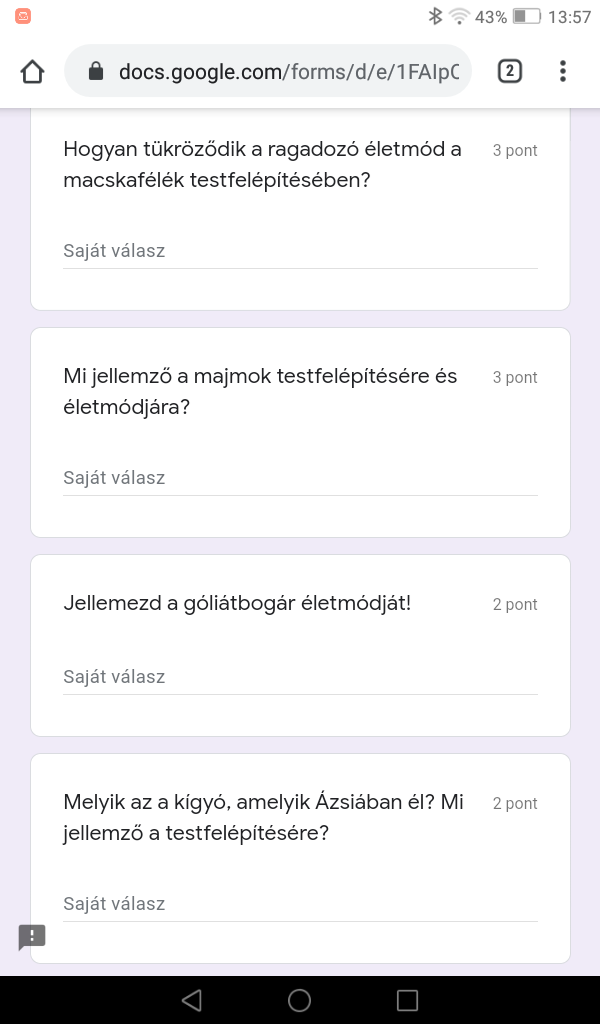The height and width of the screenshot is (1024, 600).
Task: Select the answer field for the kígyó question
Action: [x=300, y=904]
